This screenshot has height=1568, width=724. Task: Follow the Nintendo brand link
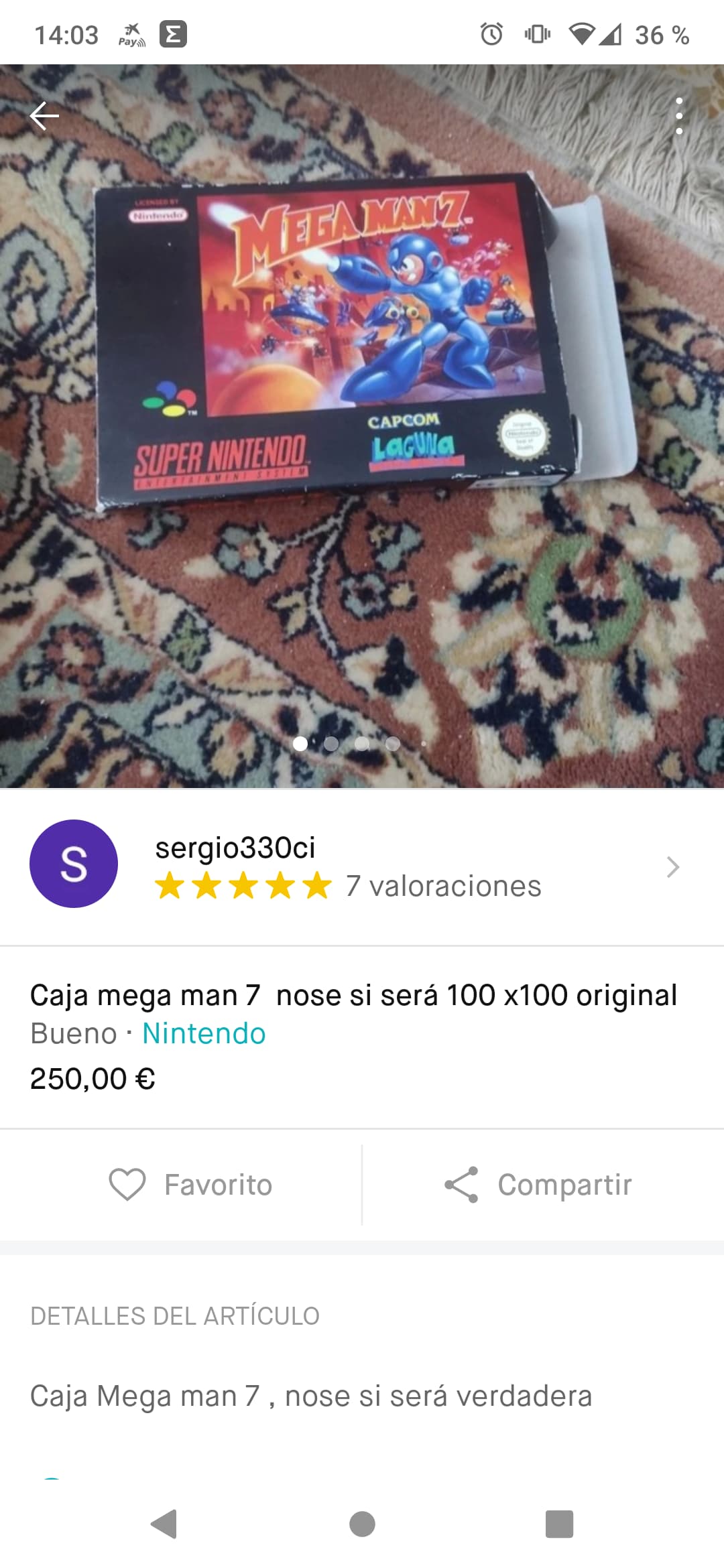click(204, 1033)
